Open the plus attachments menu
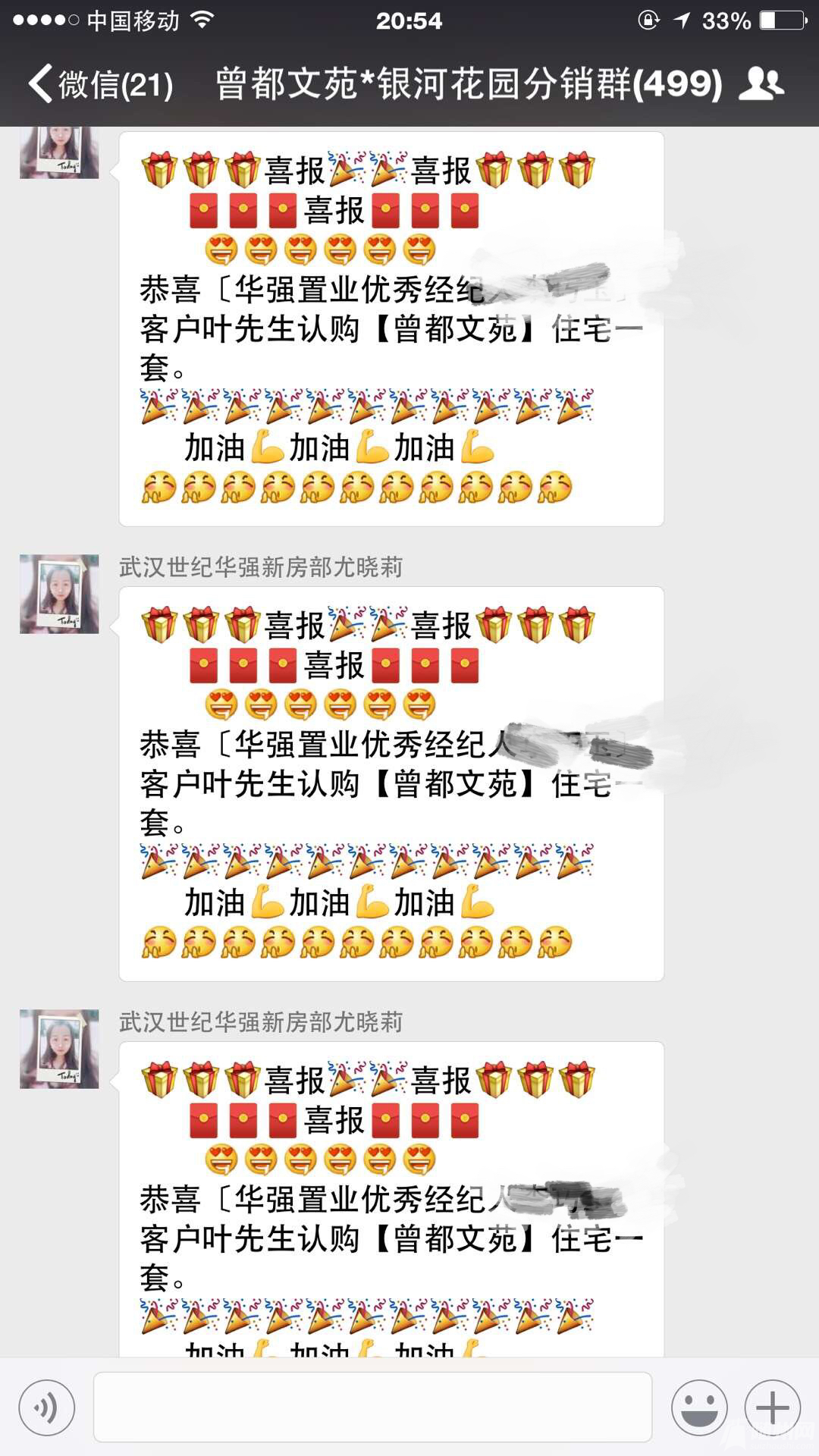Image resolution: width=819 pixels, height=1456 pixels. pyautogui.click(x=773, y=1407)
